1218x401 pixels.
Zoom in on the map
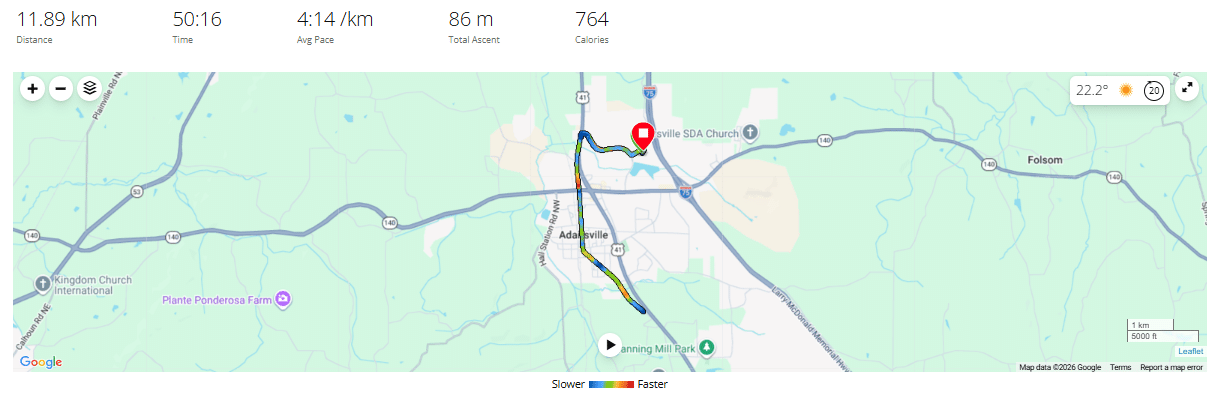[33, 89]
